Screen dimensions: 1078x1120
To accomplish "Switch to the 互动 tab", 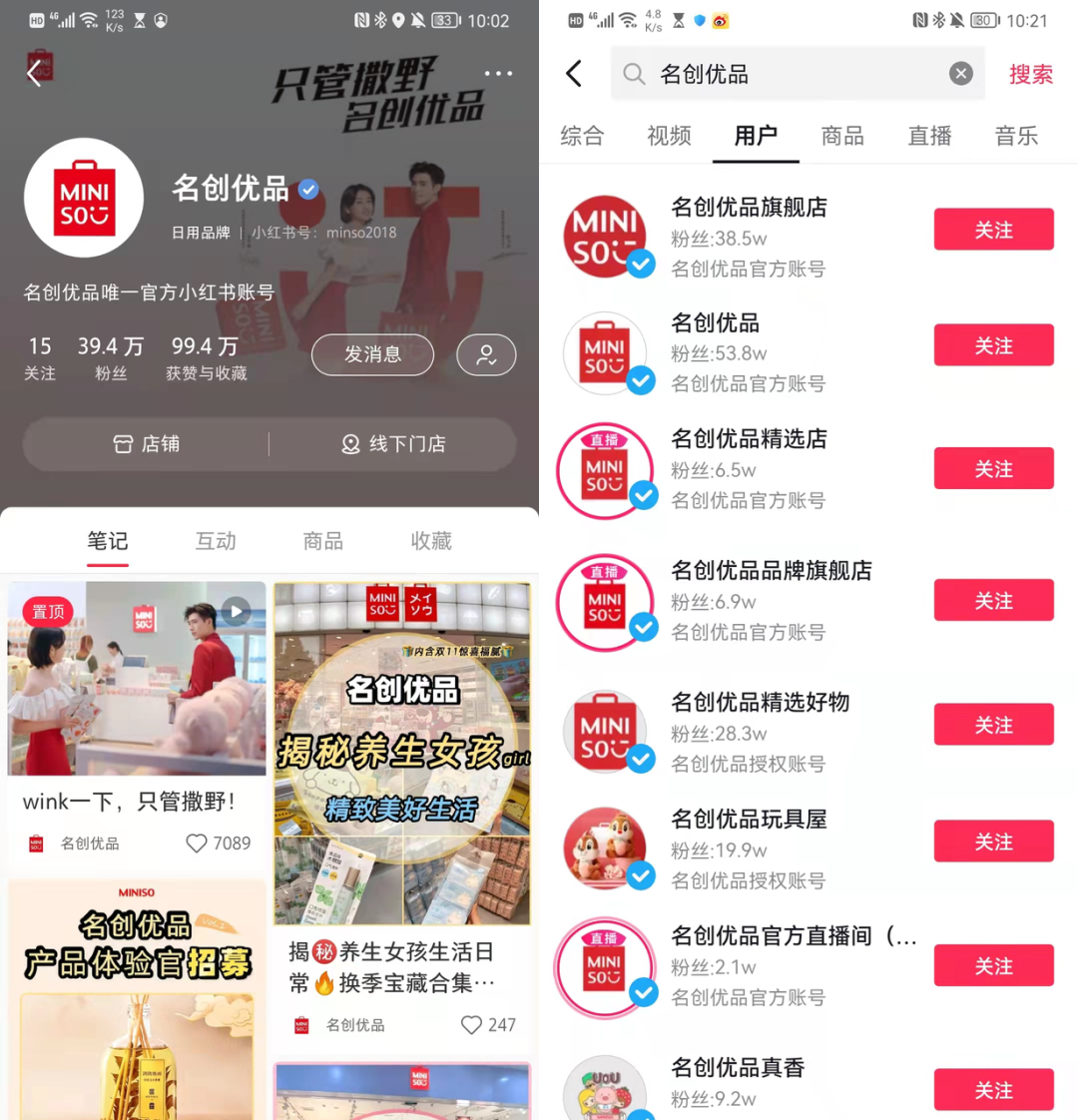I will pyautogui.click(x=216, y=541).
